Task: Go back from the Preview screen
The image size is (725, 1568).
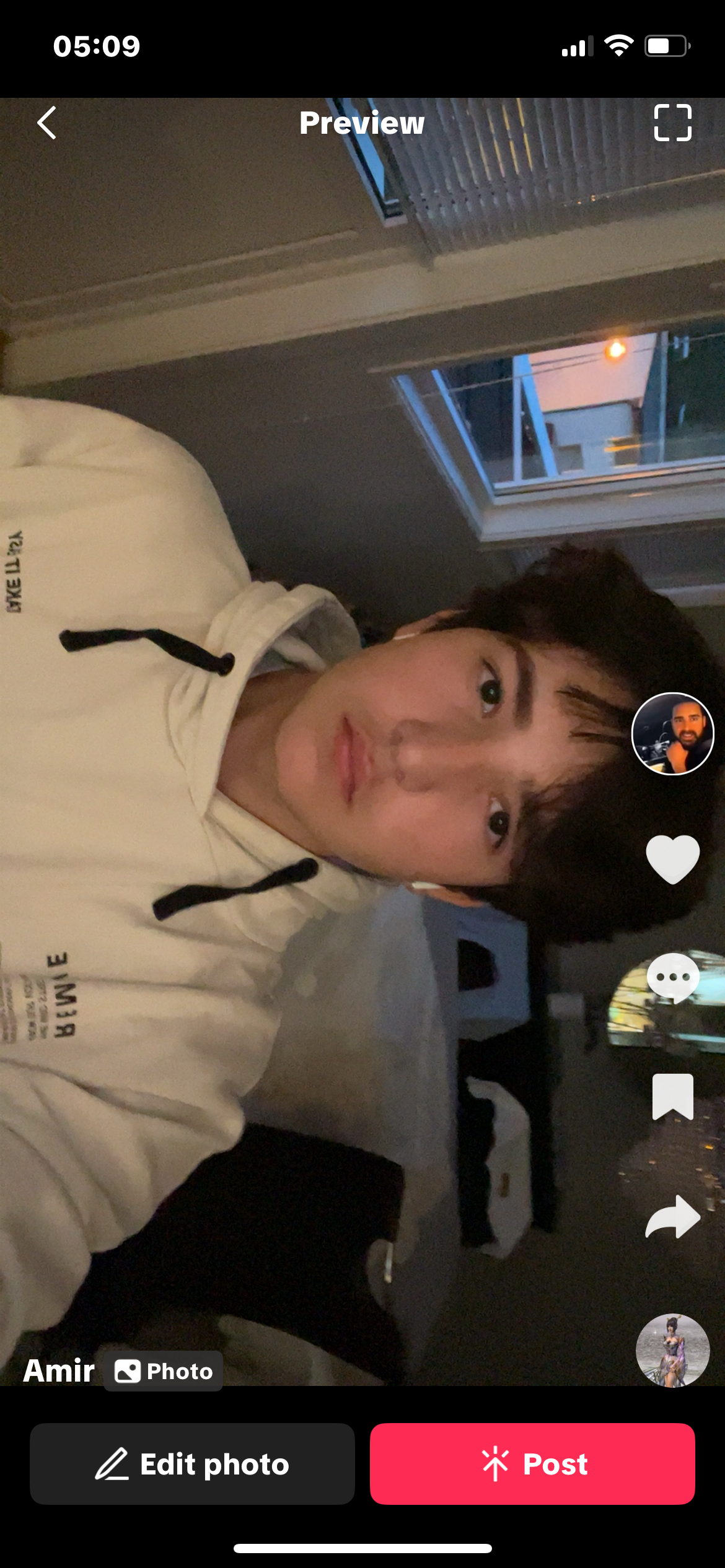Action: tap(46, 123)
